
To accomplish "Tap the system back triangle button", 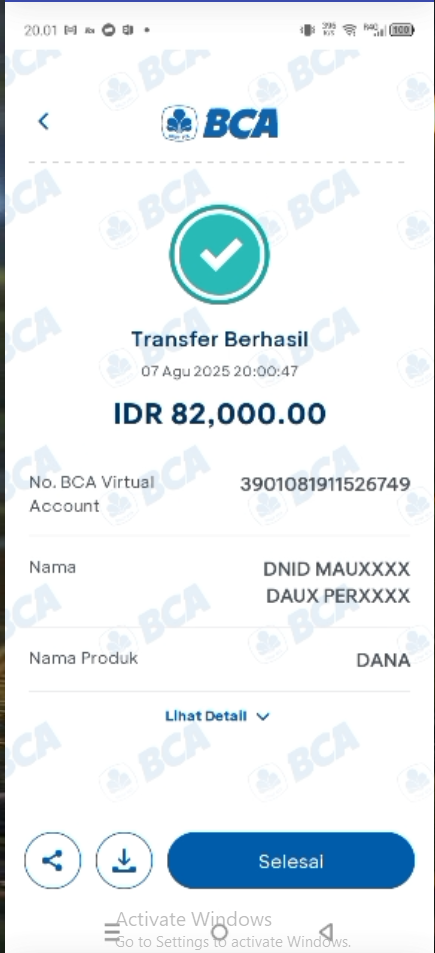I will [326, 932].
